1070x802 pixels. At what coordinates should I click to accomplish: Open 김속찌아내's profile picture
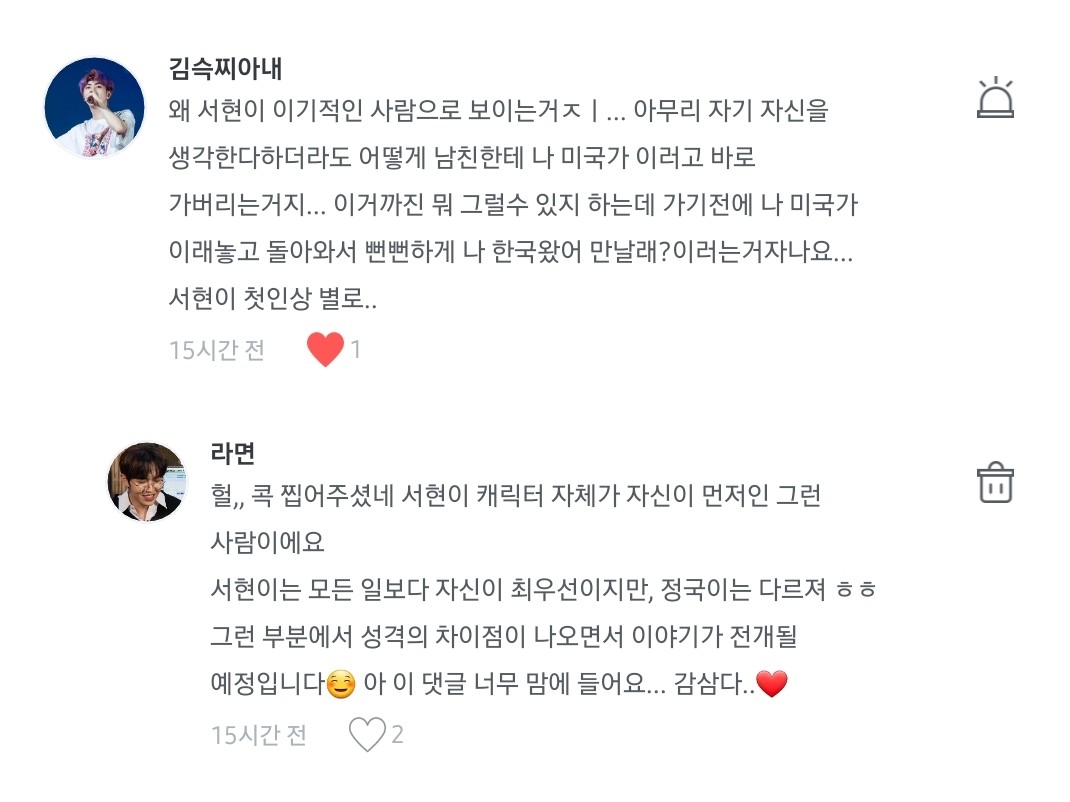click(x=94, y=108)
